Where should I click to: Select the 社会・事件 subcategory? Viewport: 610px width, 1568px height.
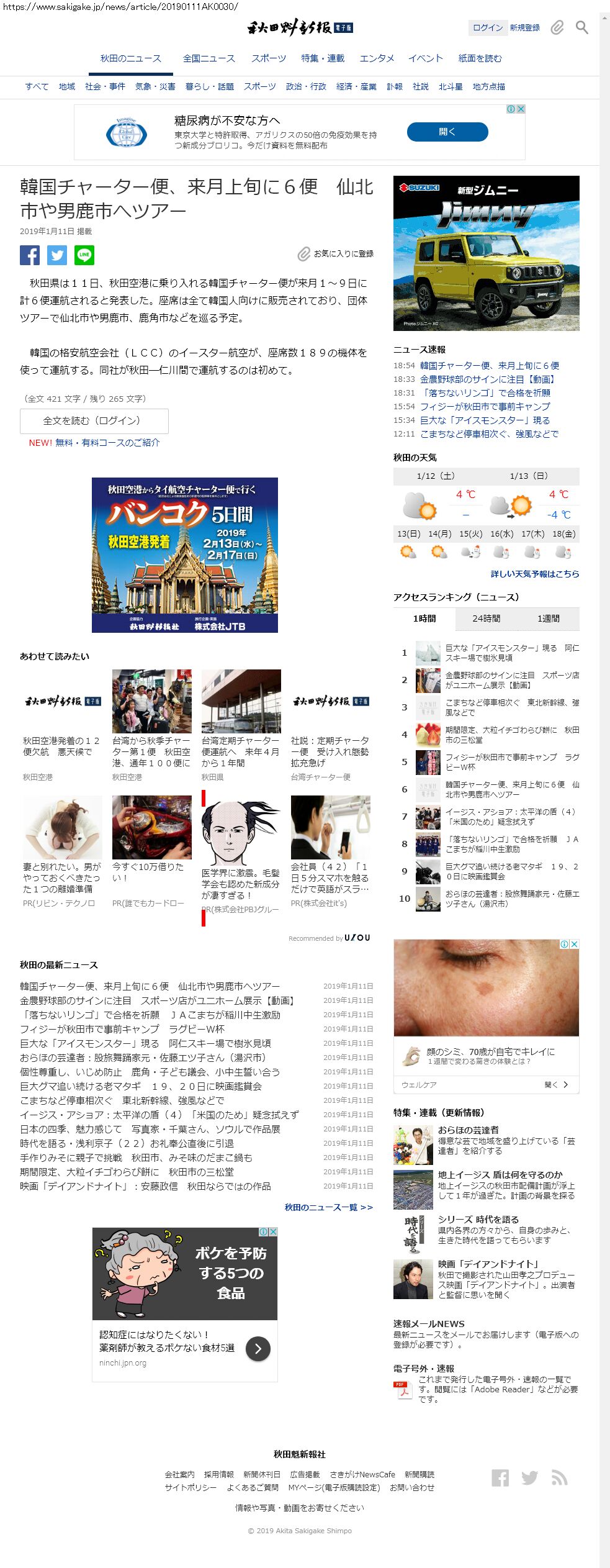pyautogui.click(x=105, y=86)
